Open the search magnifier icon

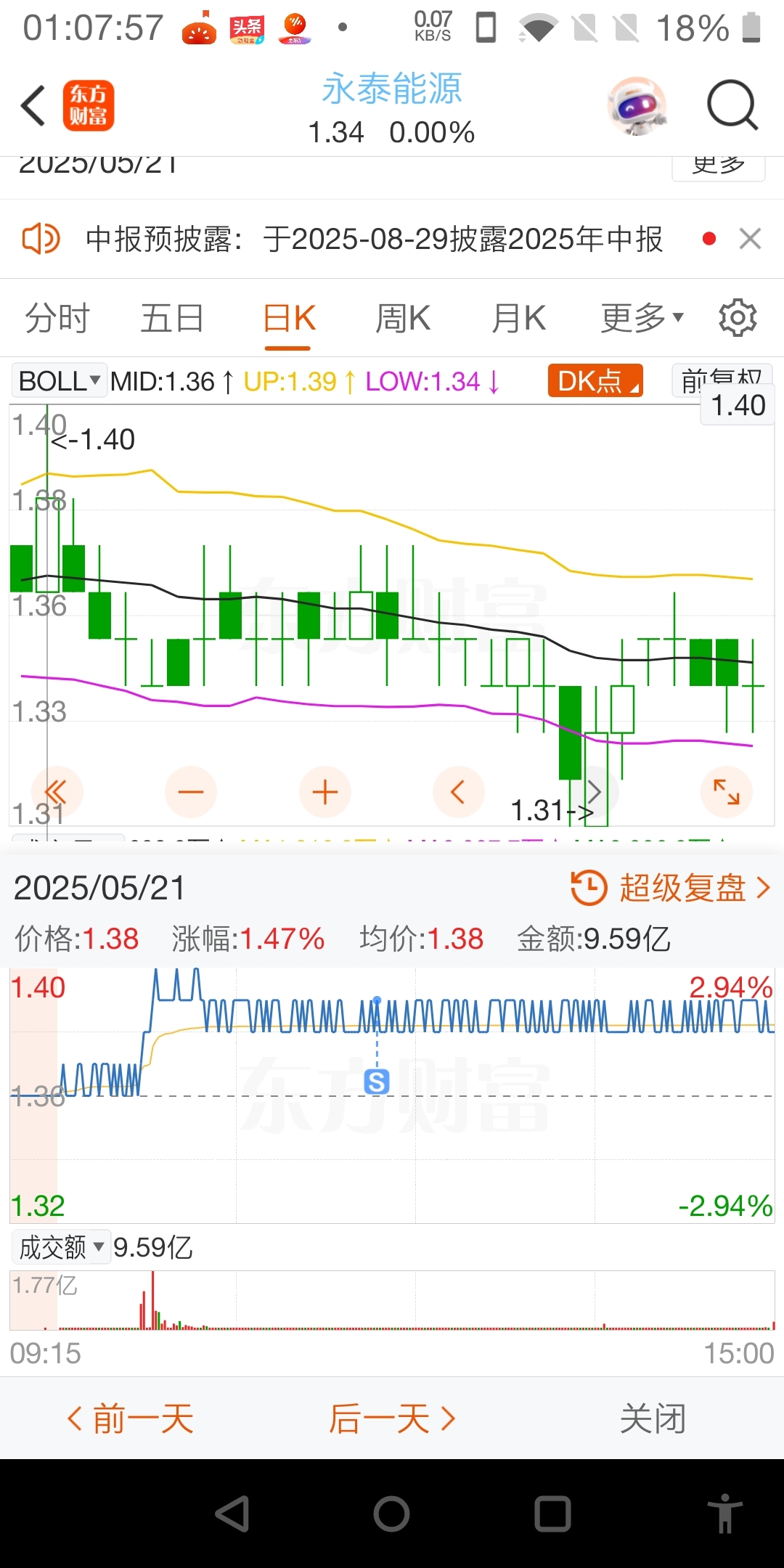tap(732, 106)
